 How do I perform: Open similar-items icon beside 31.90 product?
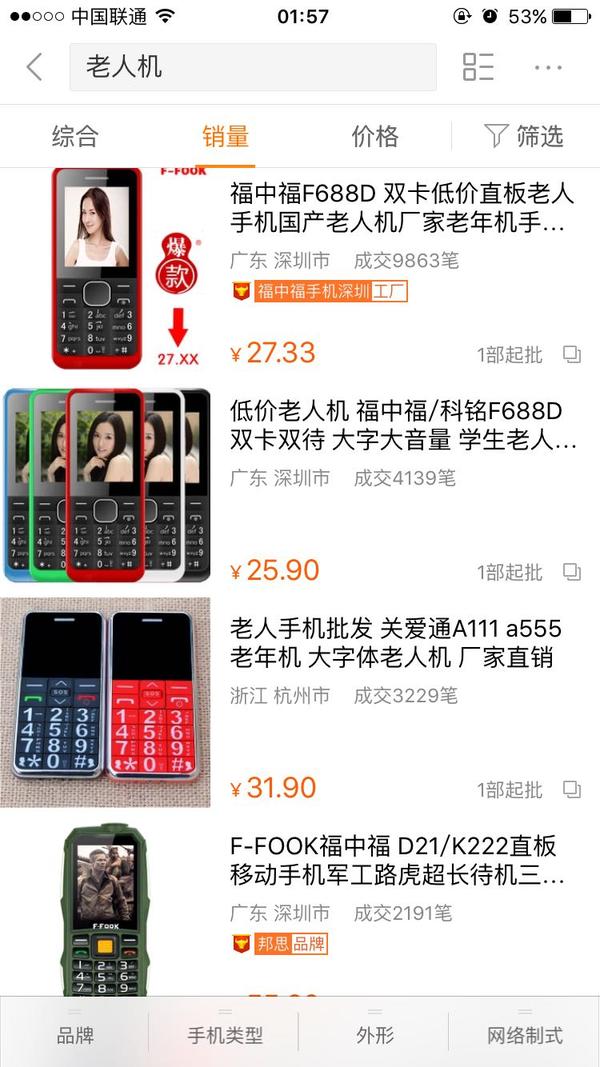click(x=571, y=789)
